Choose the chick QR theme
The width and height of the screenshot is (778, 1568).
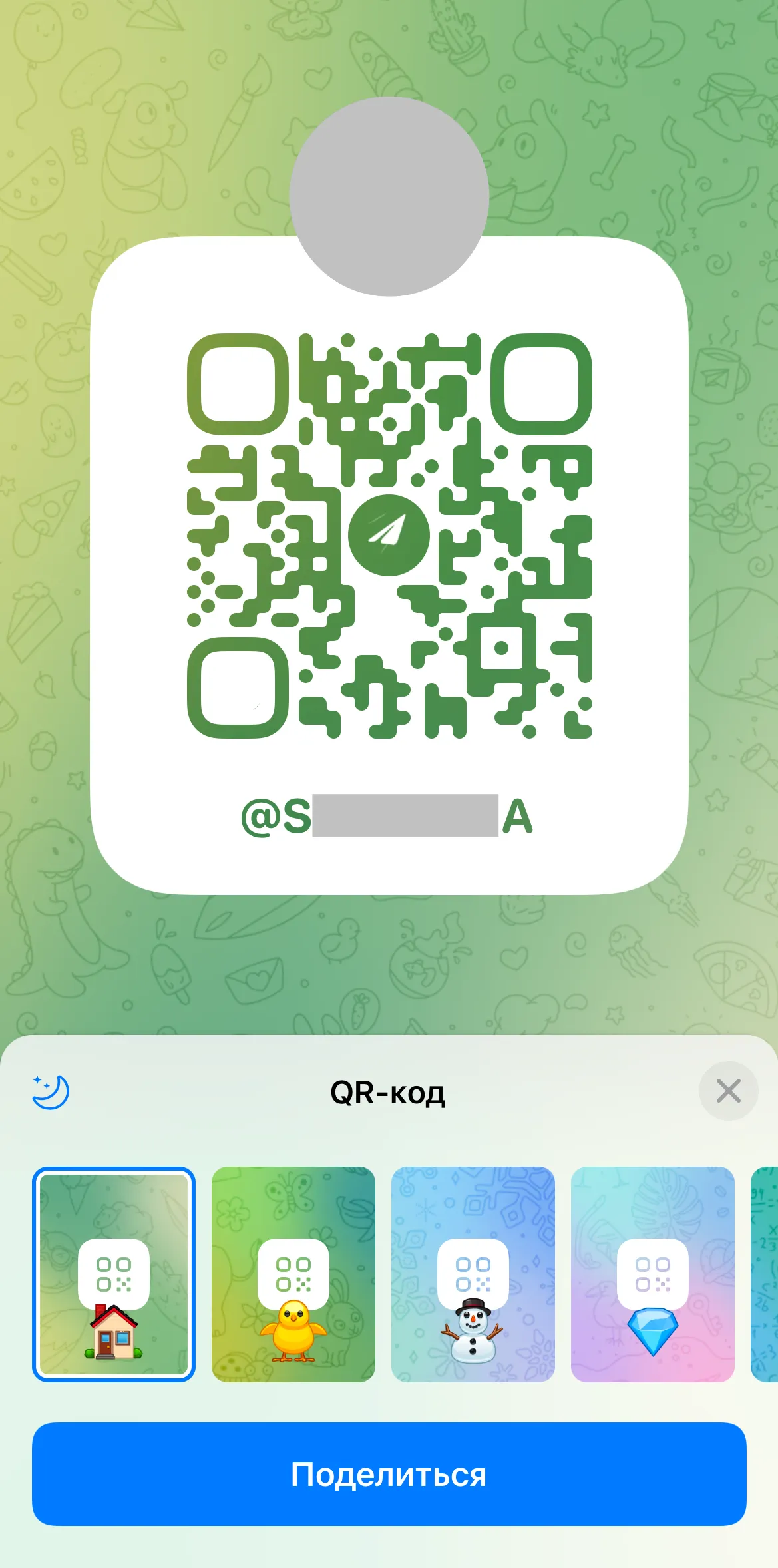[293, 1274]
